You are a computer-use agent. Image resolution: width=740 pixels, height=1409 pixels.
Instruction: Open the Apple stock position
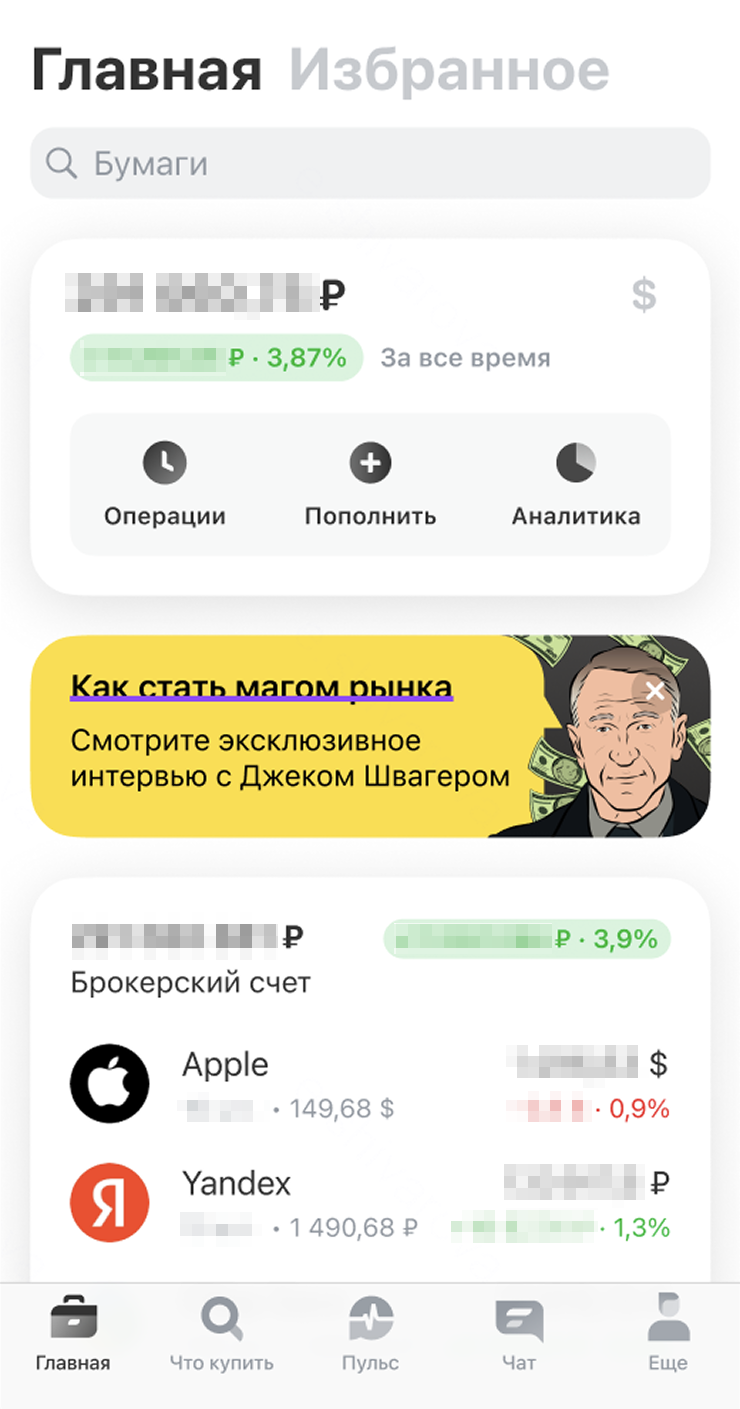coord(370,1085)
